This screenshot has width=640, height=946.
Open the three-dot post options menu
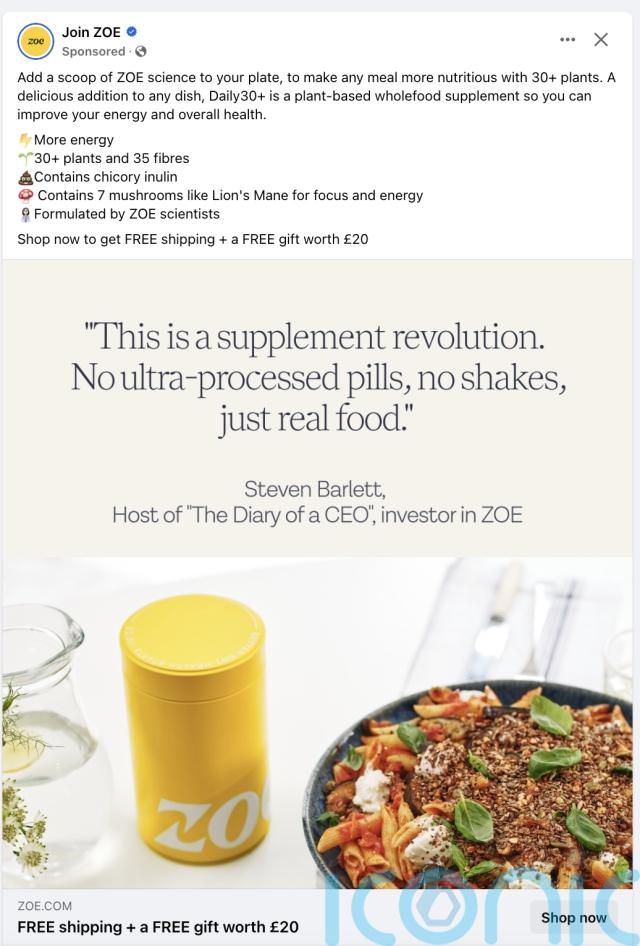[x=568, y=40]
